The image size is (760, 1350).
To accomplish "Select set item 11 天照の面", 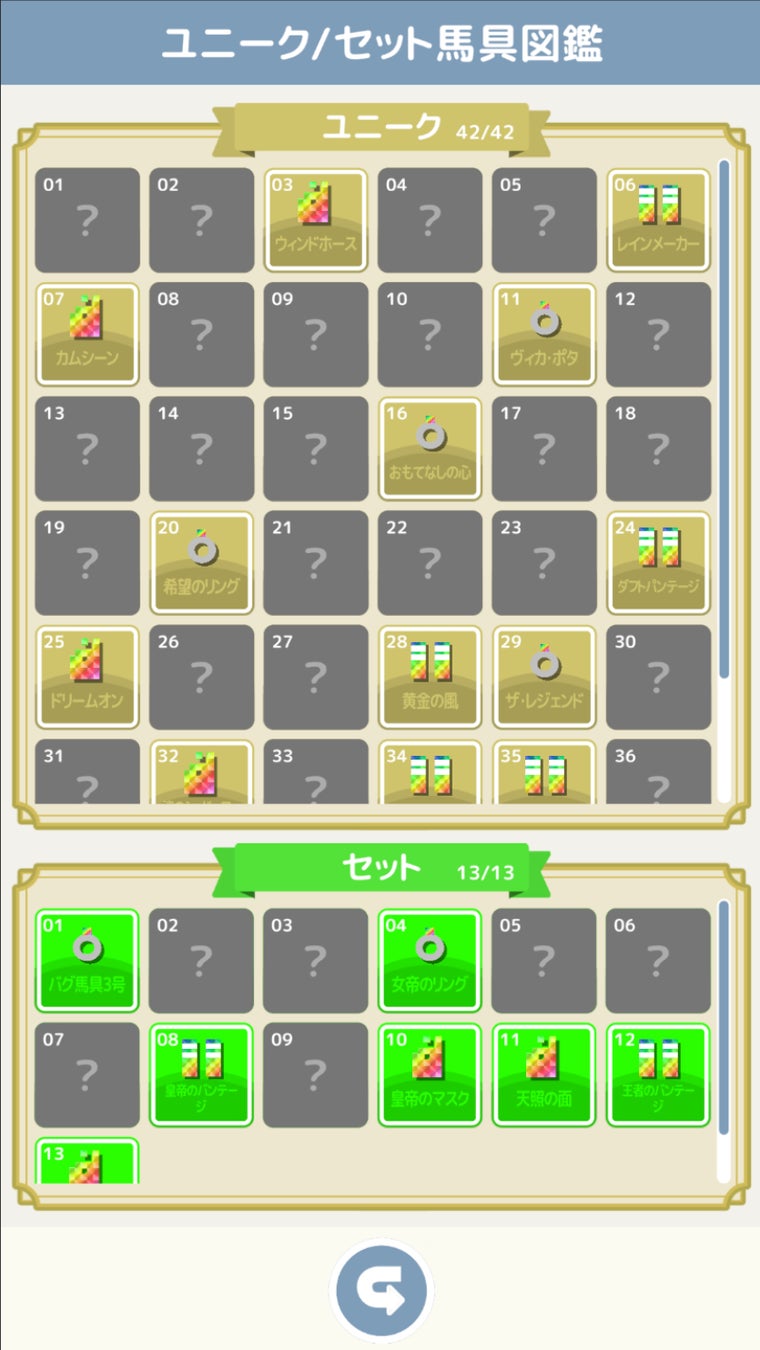I will (544, 1074).
